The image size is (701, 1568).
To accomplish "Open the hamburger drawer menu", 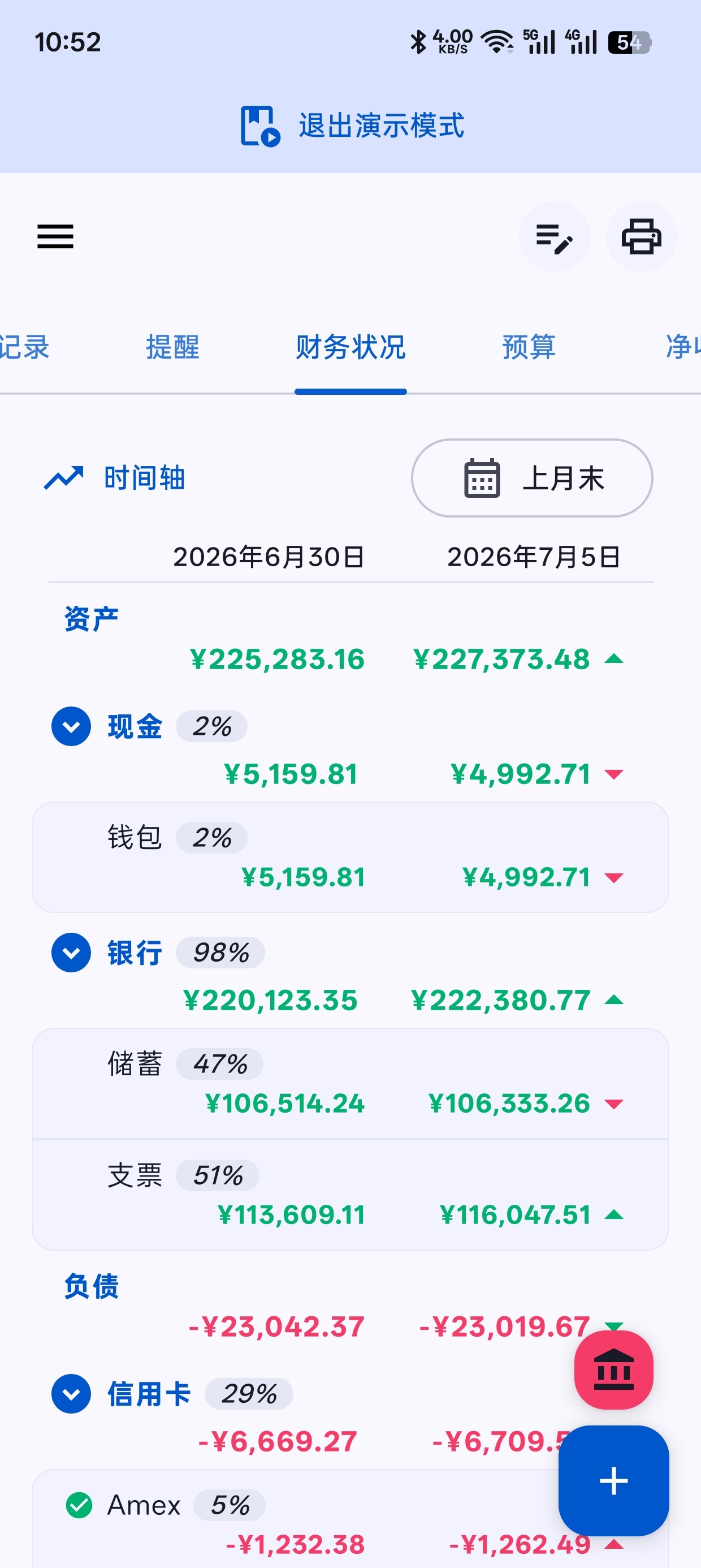I will click(55, 236).
